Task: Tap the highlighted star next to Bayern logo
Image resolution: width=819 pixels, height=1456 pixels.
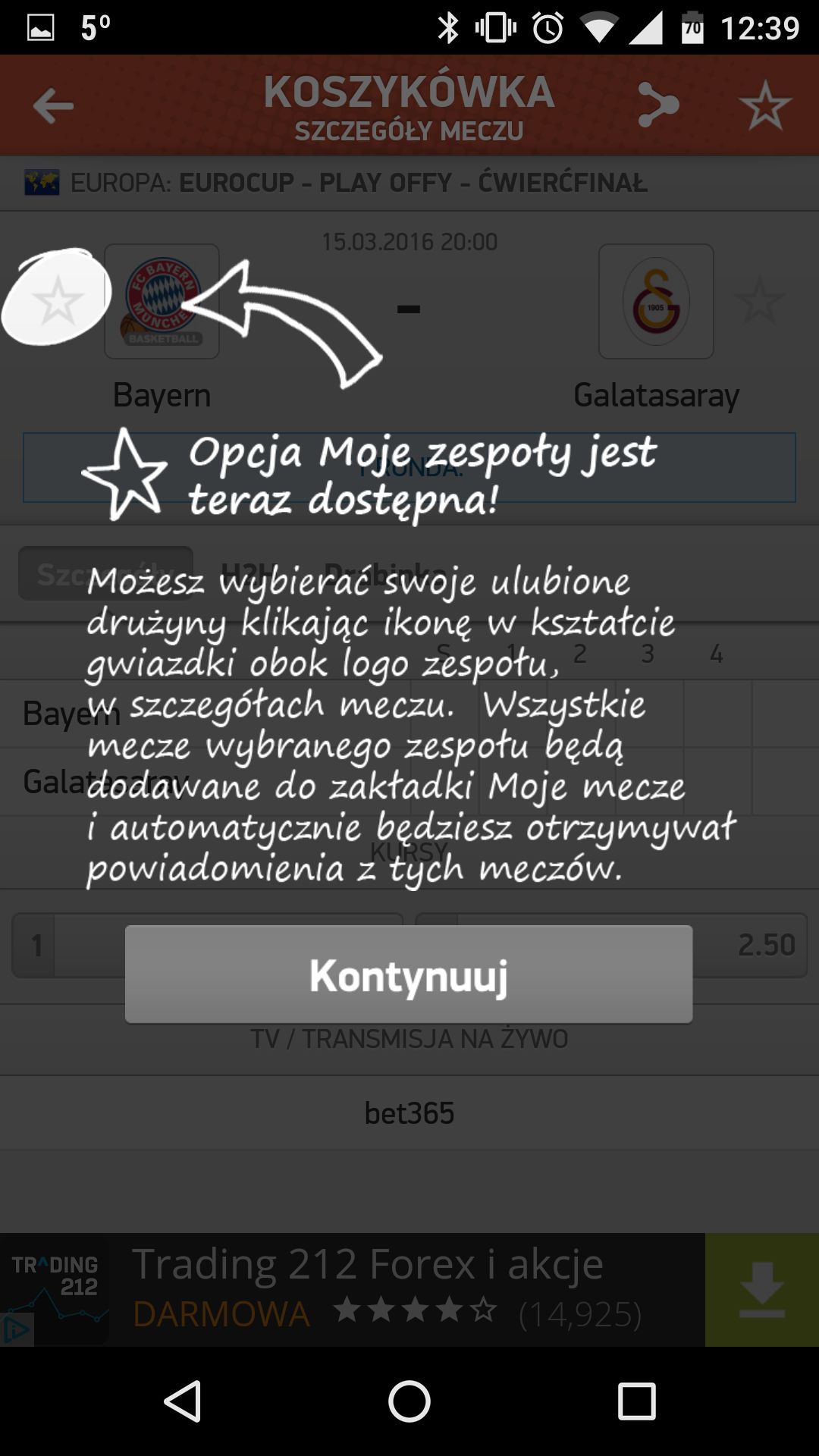Action: (57, 300)
